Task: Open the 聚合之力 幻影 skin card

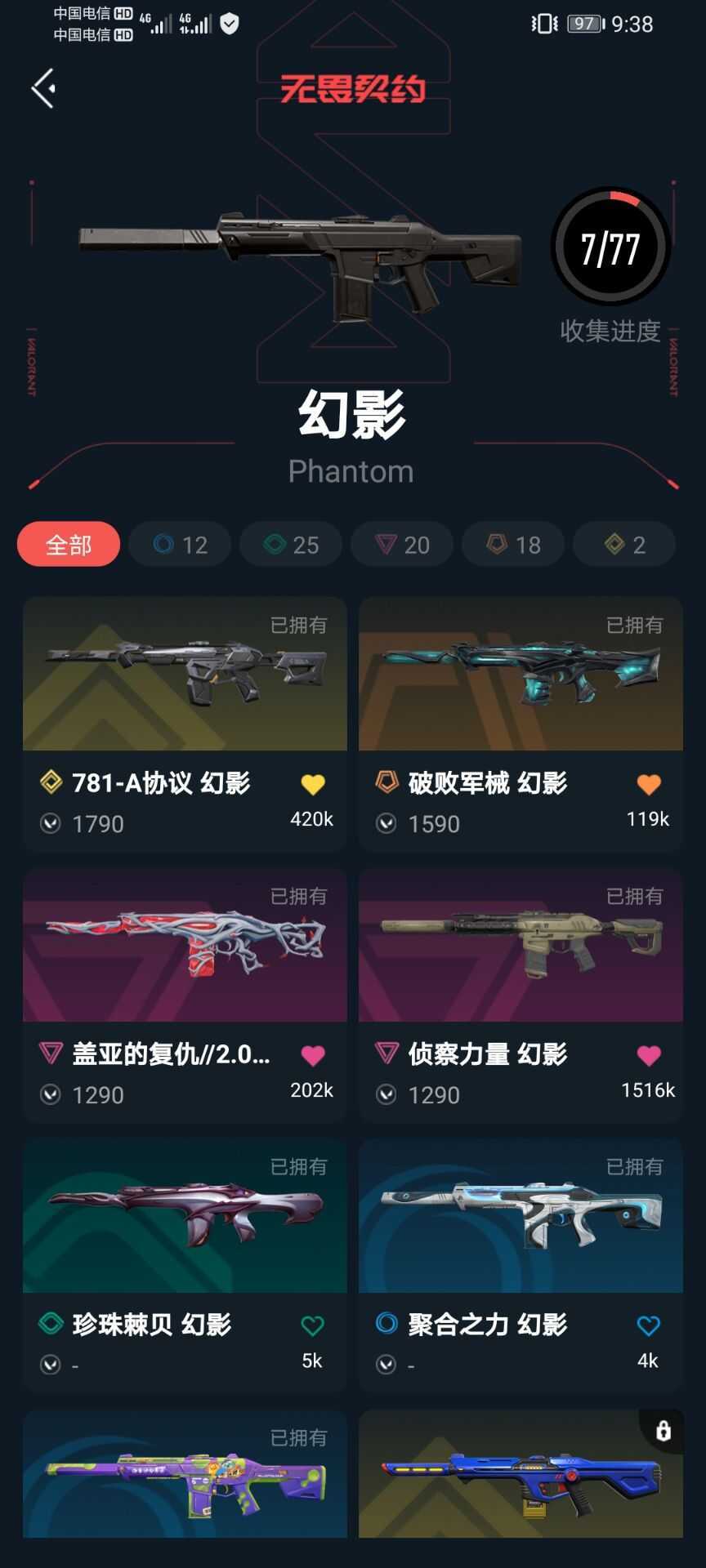Action: (521, 1216)
